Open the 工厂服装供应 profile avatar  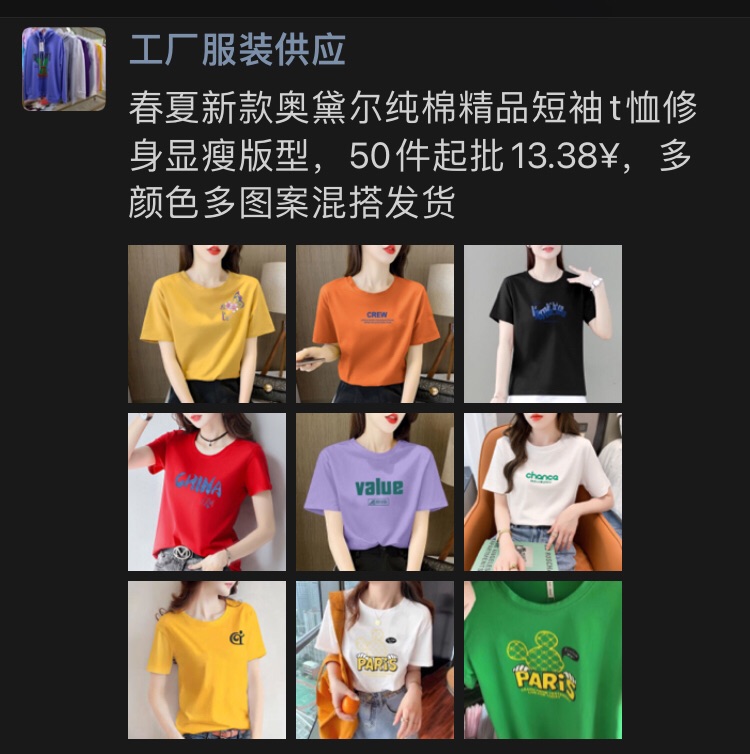coord(64,69)
